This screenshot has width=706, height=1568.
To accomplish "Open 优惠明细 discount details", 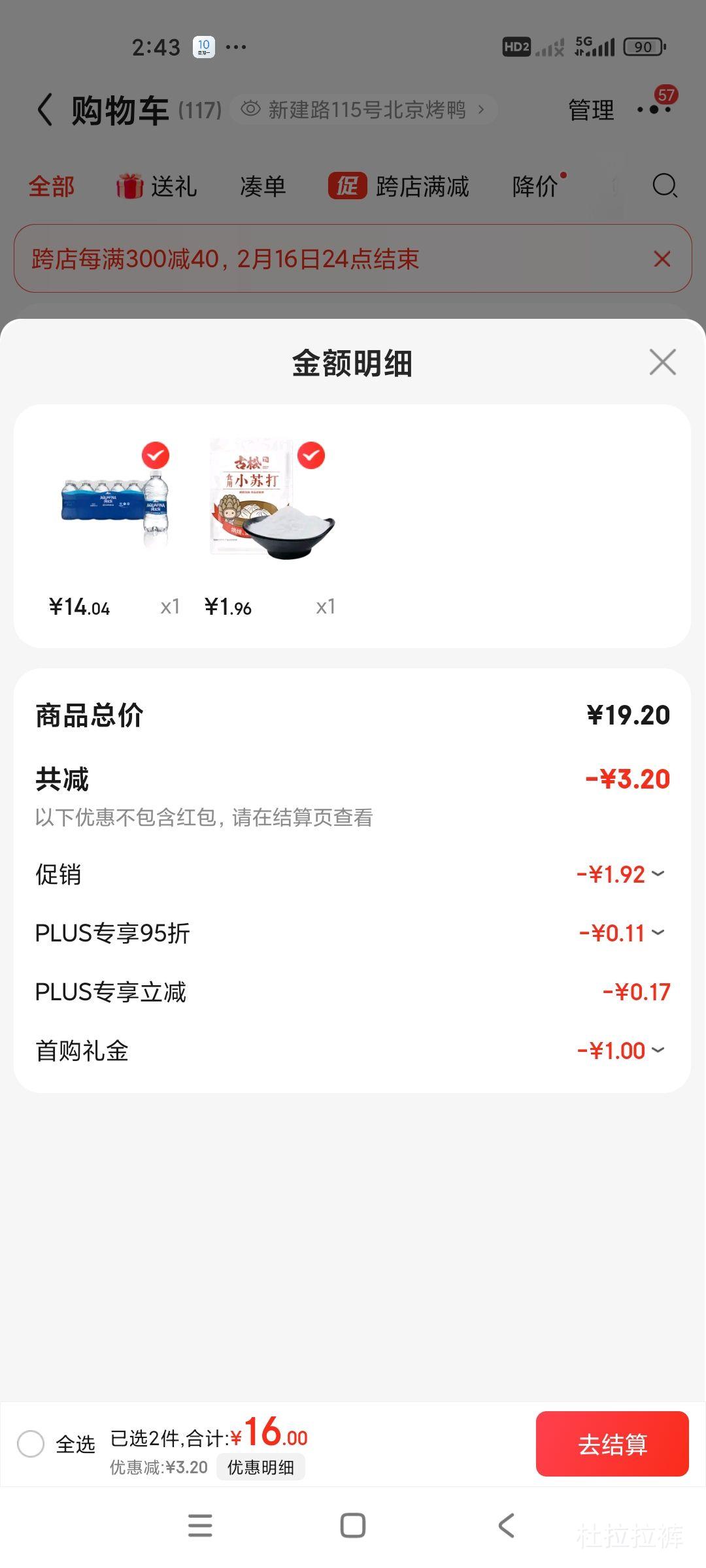I will (260, 1467).
